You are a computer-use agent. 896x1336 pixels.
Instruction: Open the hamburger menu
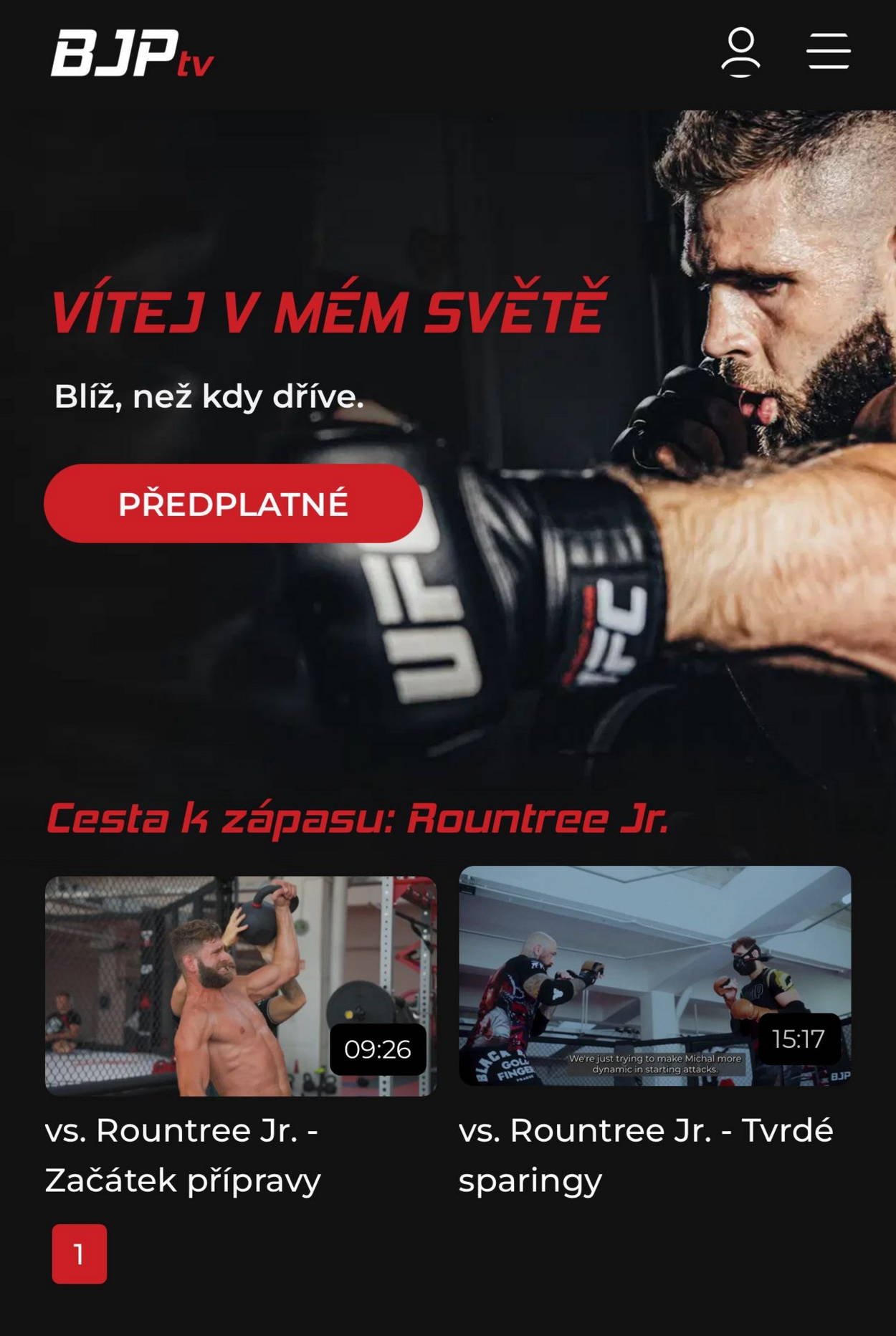pos(828,52)
